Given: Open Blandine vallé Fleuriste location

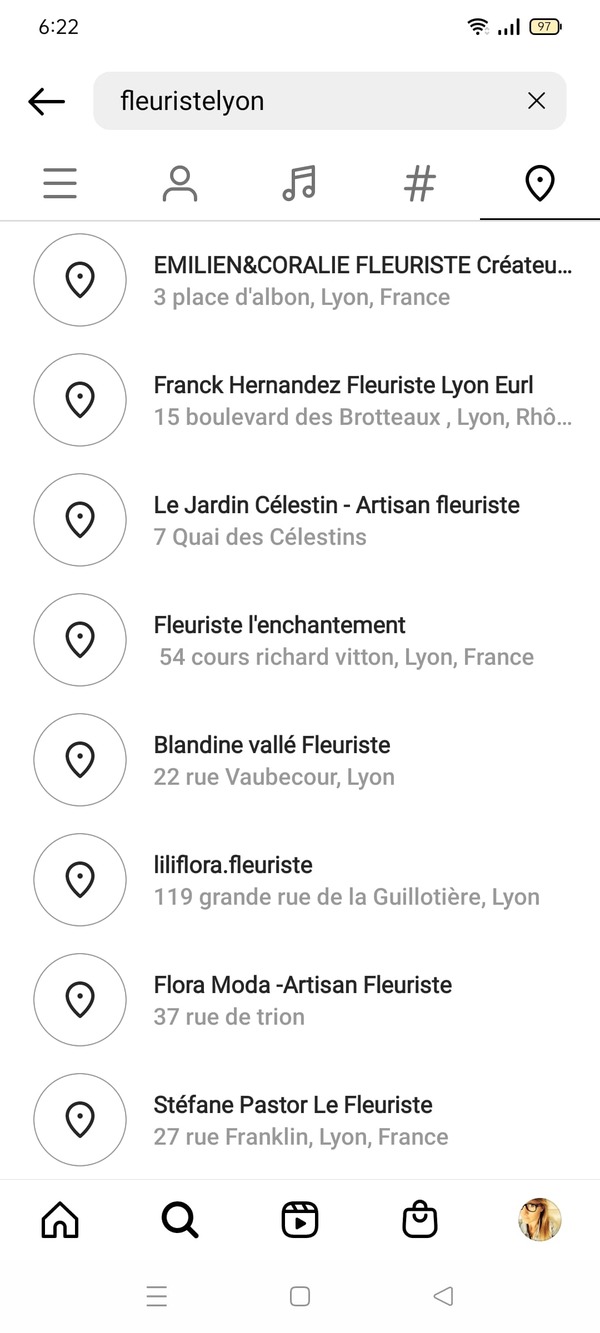Looking at the screenshot, I should tap(300, 760).
